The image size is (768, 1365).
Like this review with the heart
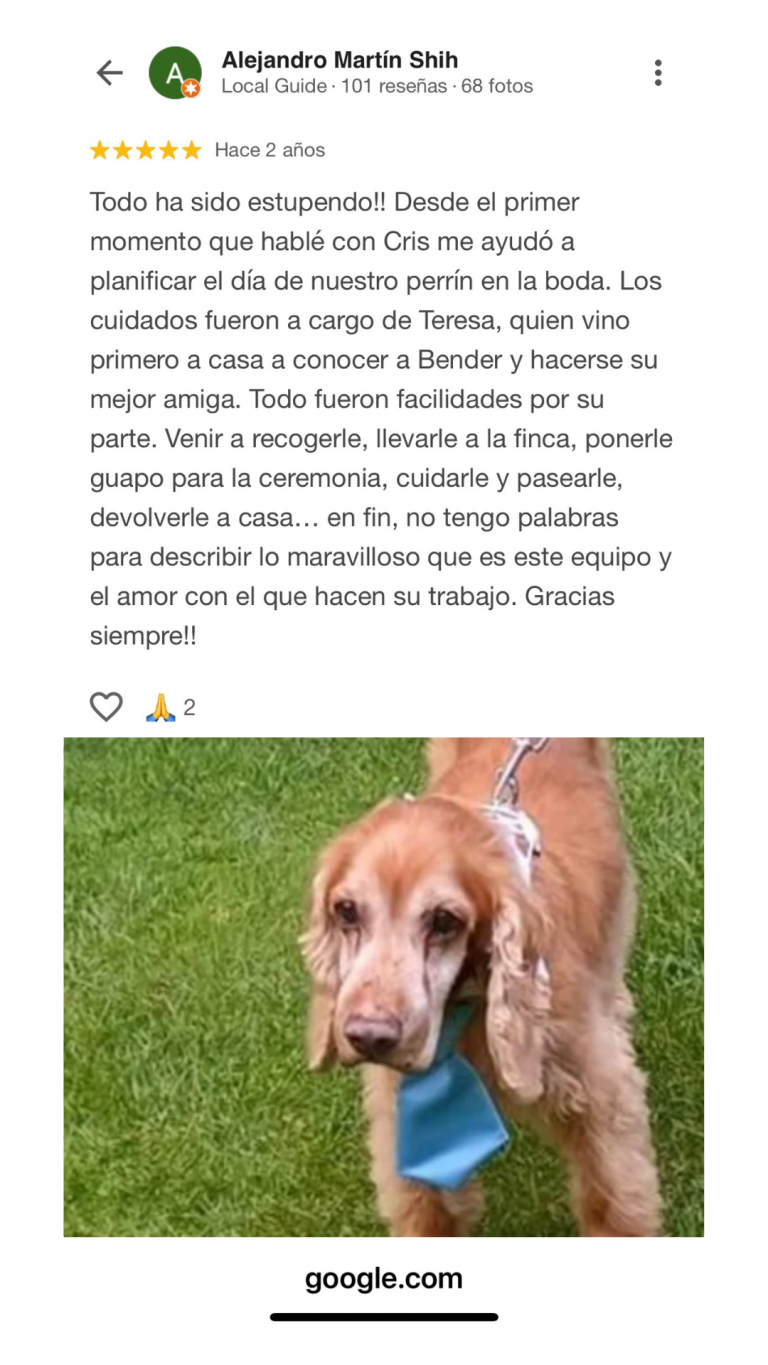pos(106,707)
